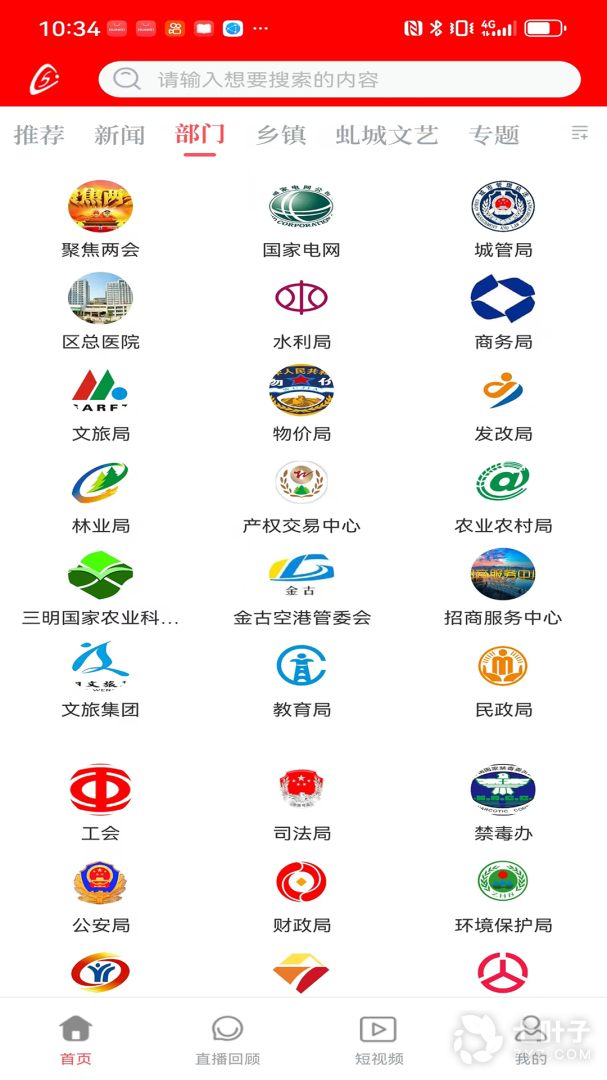
Task: Open the channel list editor icon
Action: (579, 133)
